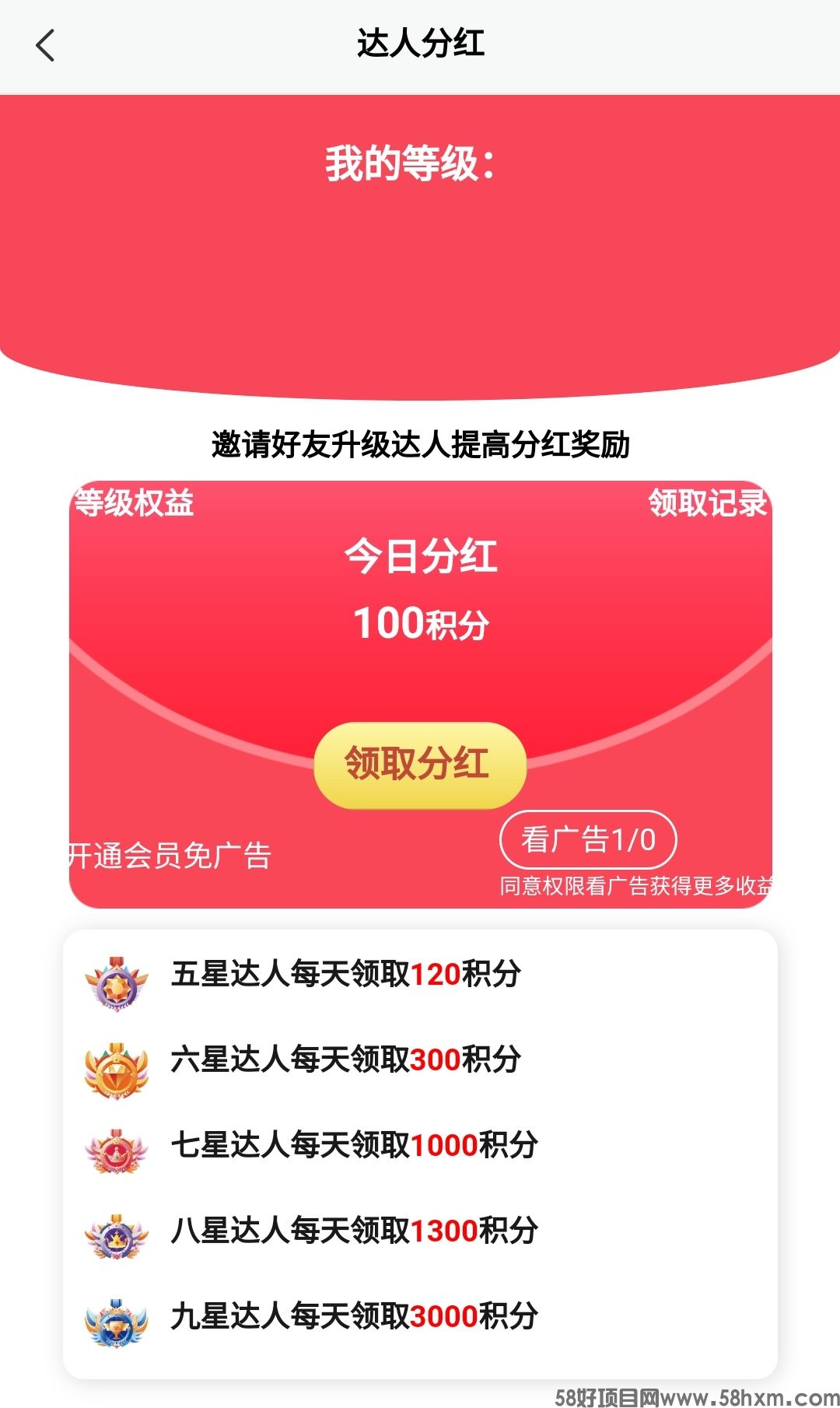
Task: Open 等级权益 level benefits
Action: click(x=134, y=503)
